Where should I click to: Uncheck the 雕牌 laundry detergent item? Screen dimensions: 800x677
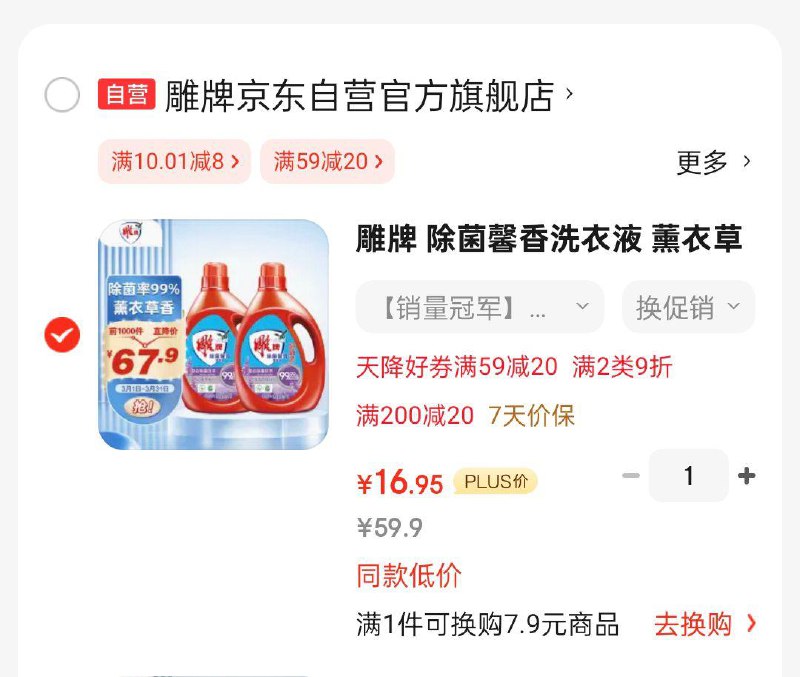pos(62,335)
